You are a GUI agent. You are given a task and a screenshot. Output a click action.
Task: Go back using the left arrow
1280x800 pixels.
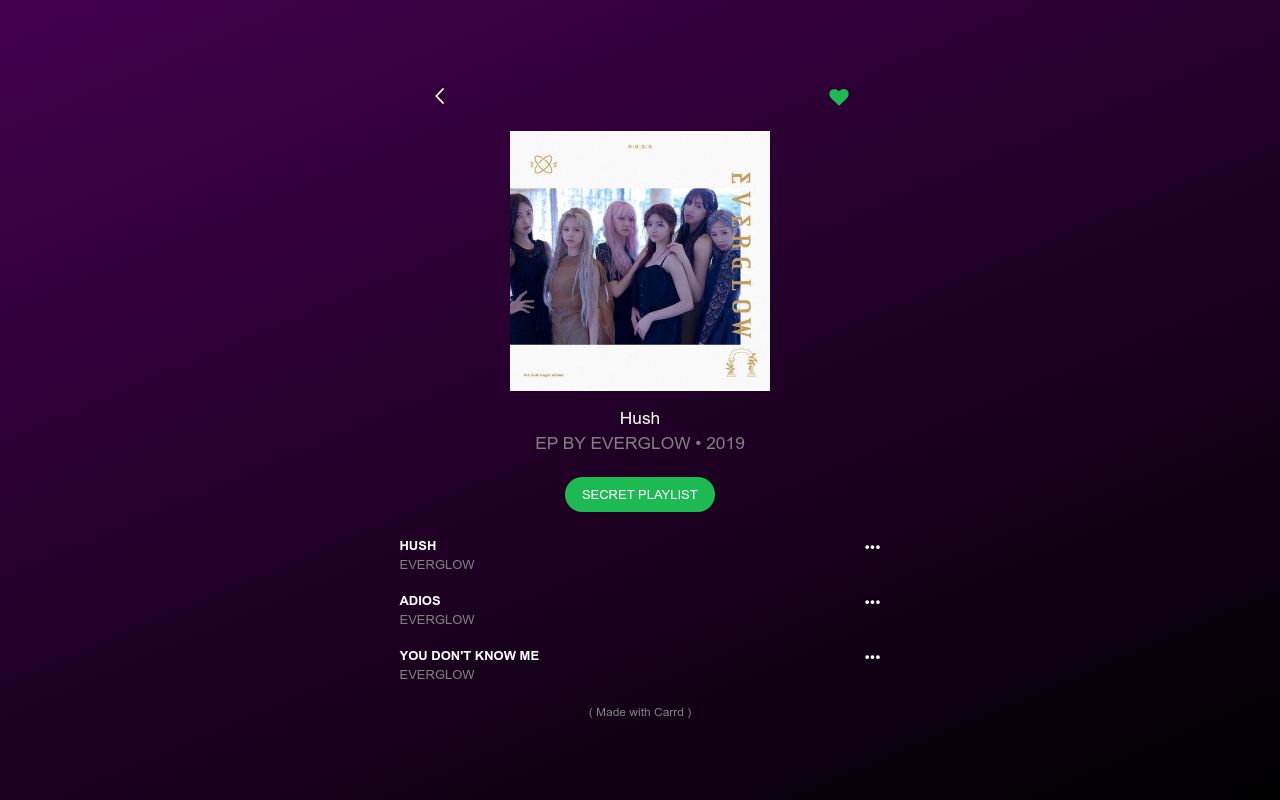[440, 96]
